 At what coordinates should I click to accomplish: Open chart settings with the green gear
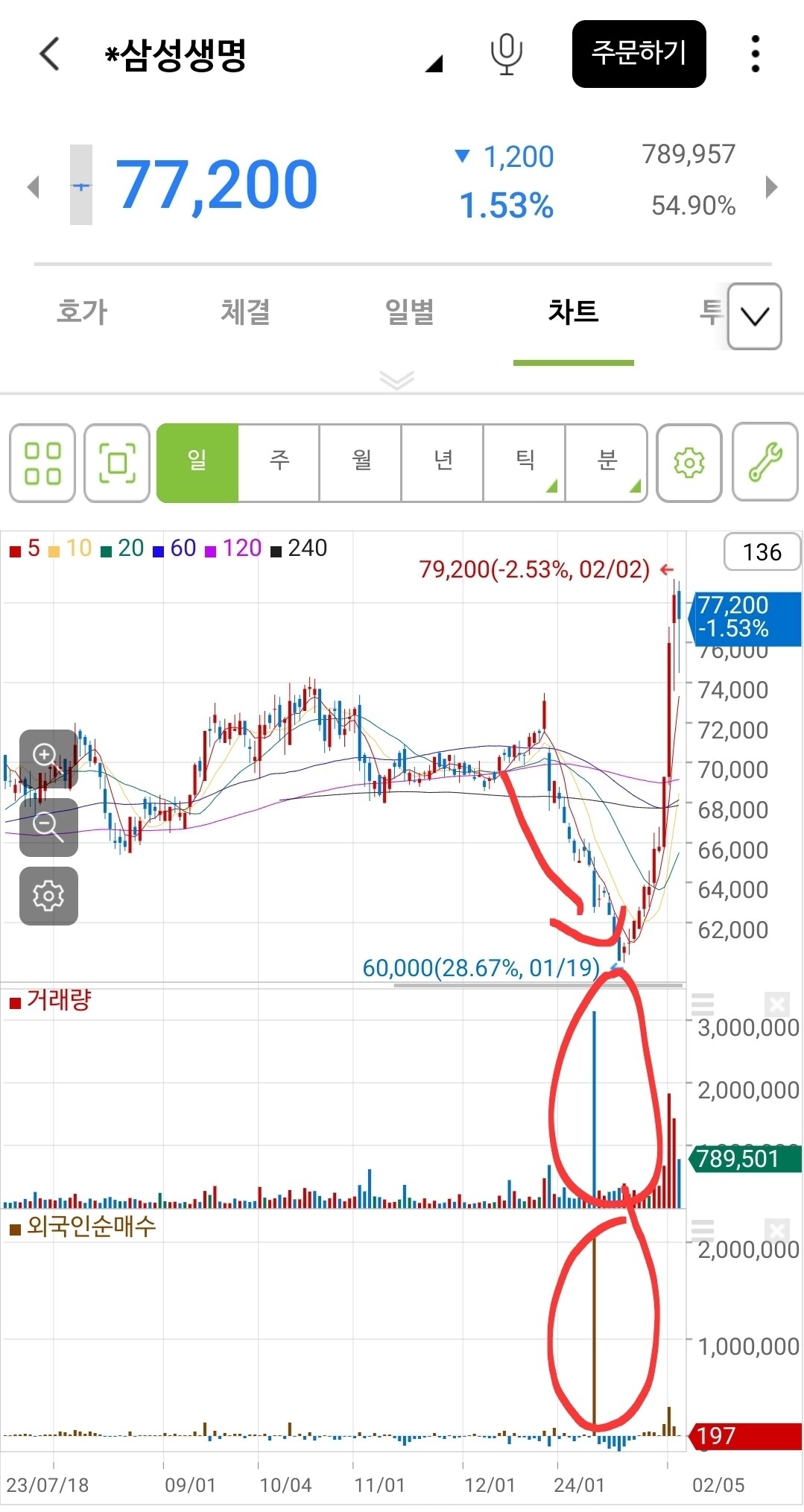[x=689, y=463]
